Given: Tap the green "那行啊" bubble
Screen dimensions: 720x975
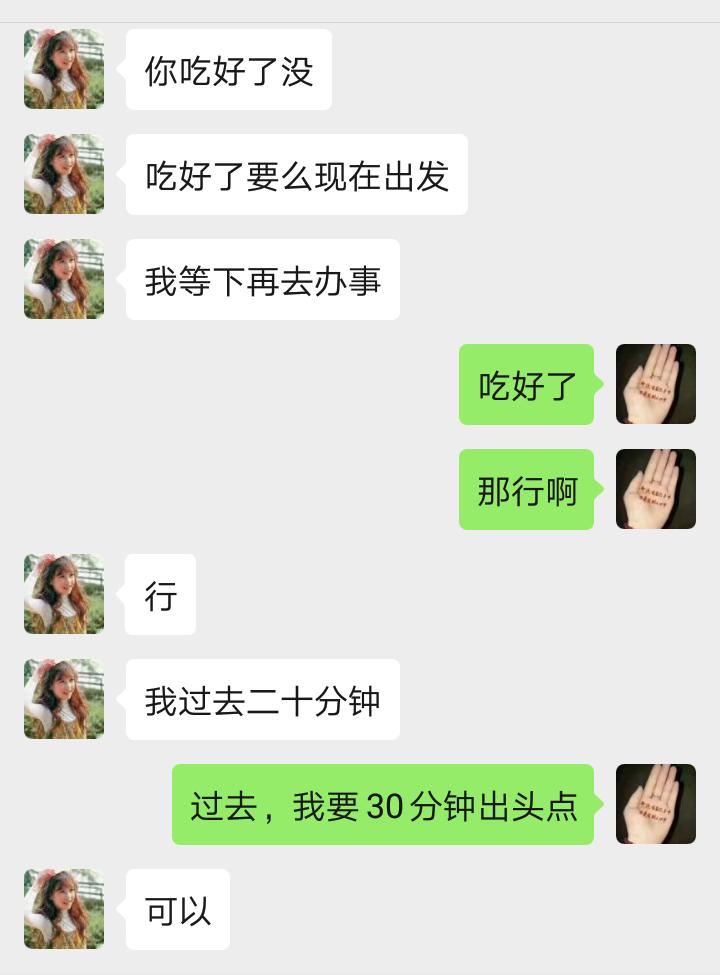Looking at the screenshot, I should point(526,489).
